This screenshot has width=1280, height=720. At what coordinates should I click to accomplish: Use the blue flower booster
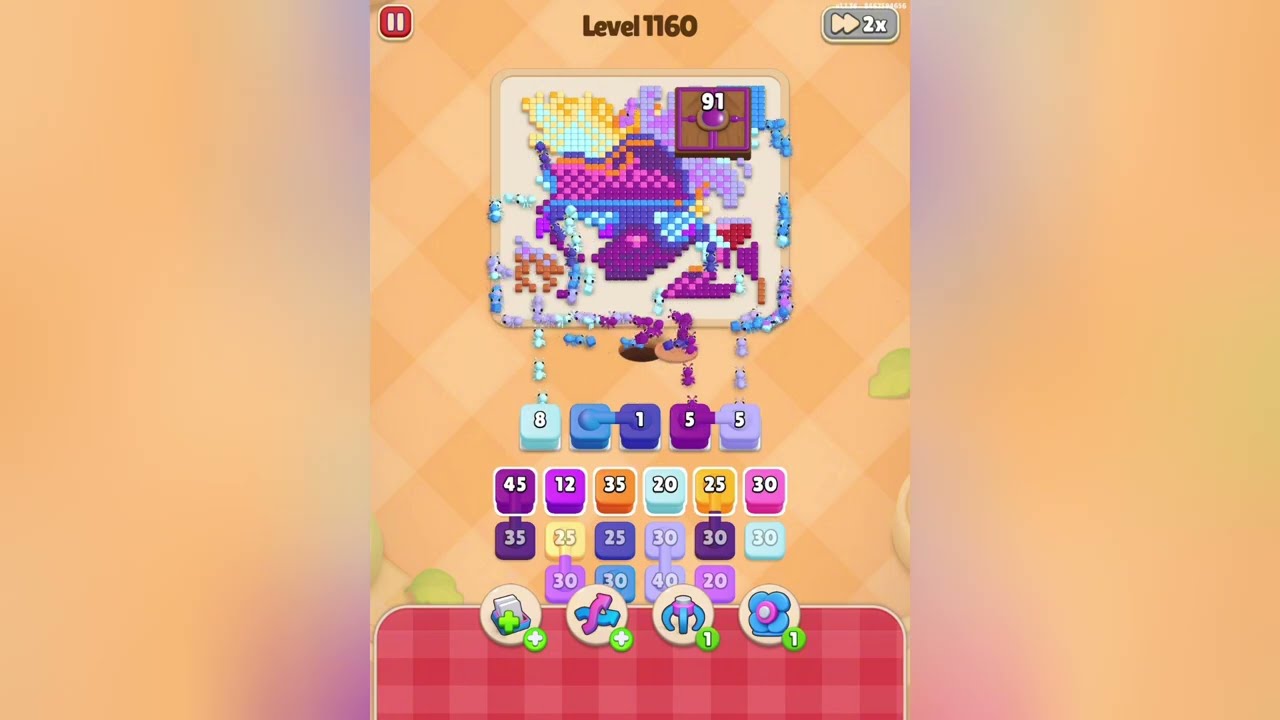(769, 616)
